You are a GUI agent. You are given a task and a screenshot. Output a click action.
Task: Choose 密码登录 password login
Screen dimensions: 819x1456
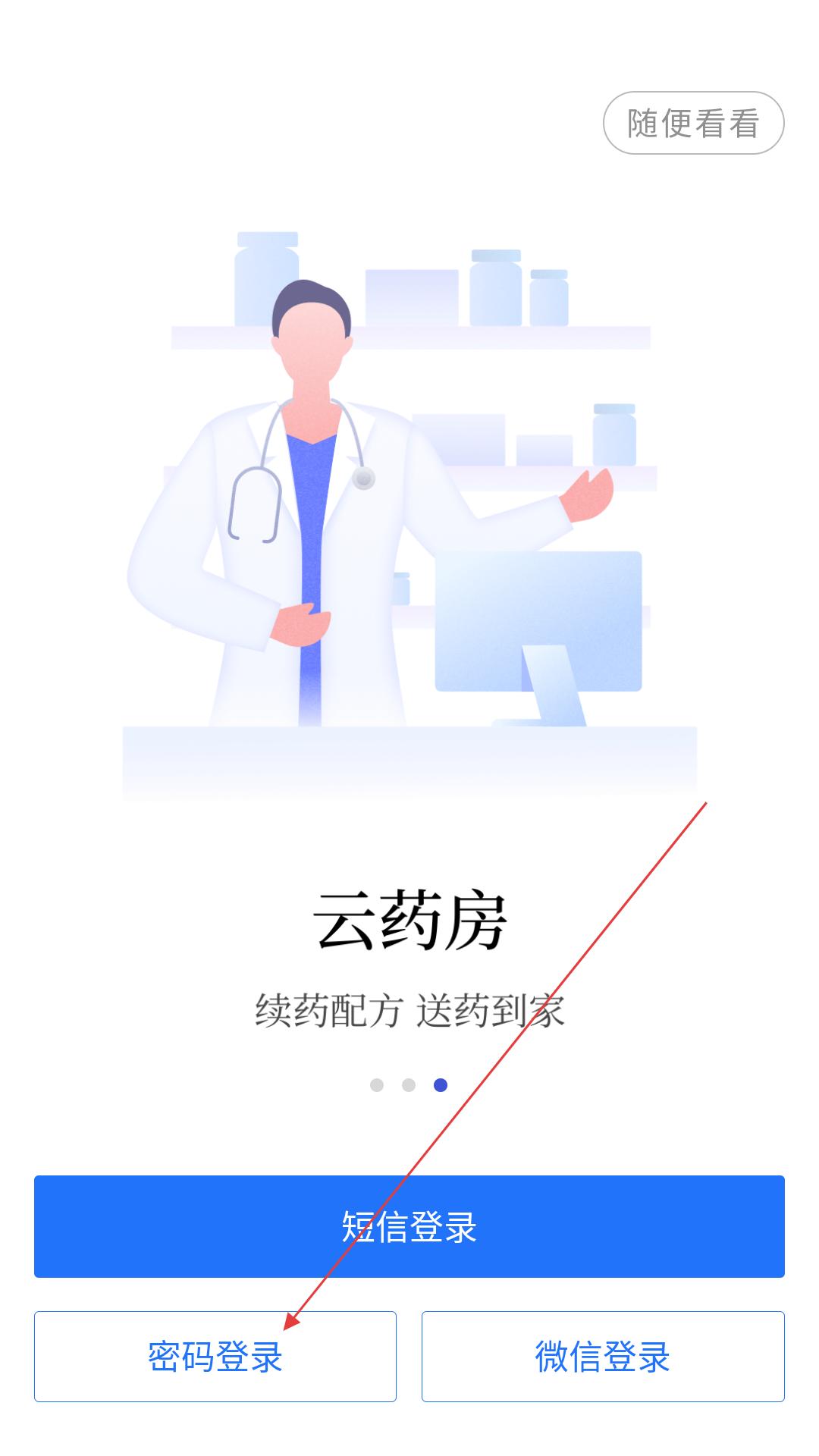215,1357
